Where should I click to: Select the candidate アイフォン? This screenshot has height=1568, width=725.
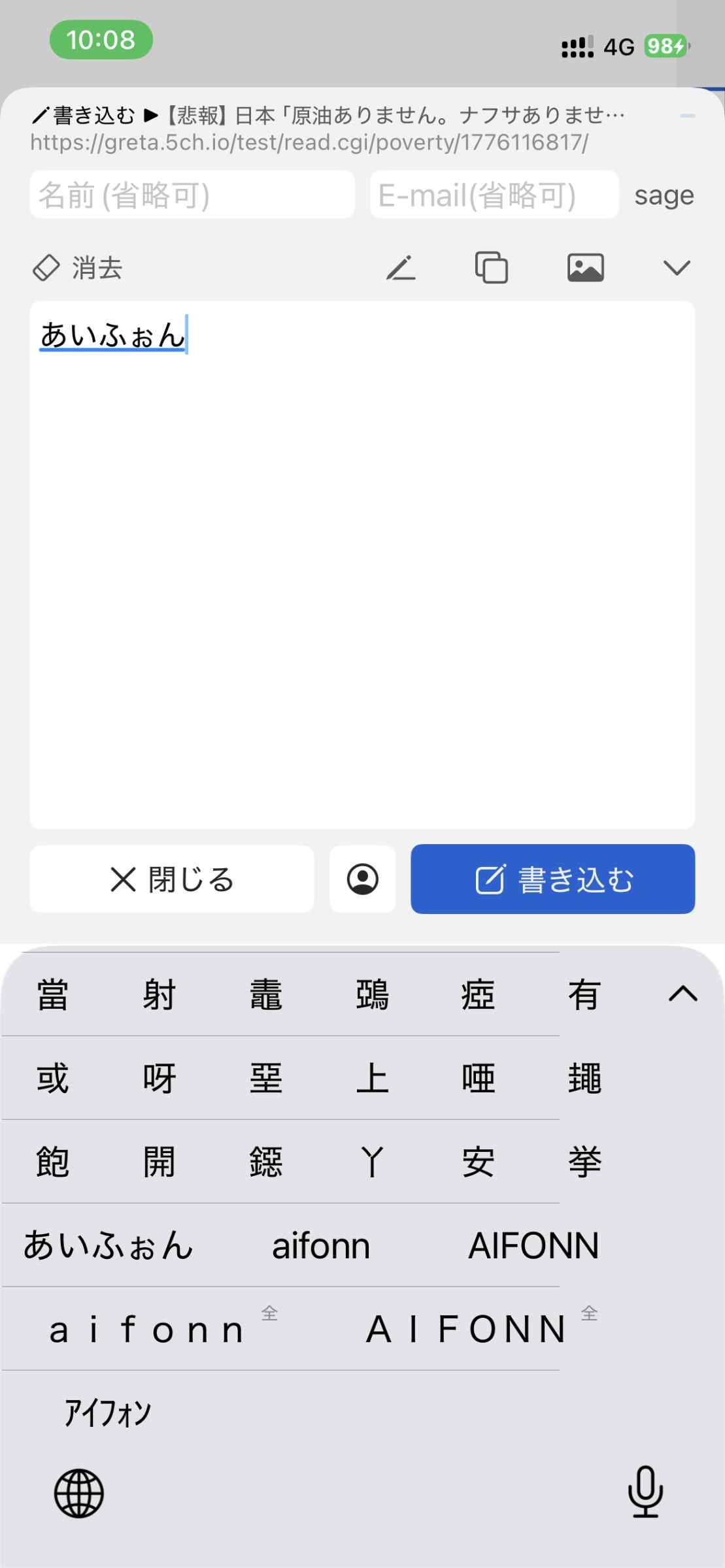click(108, 1413)
